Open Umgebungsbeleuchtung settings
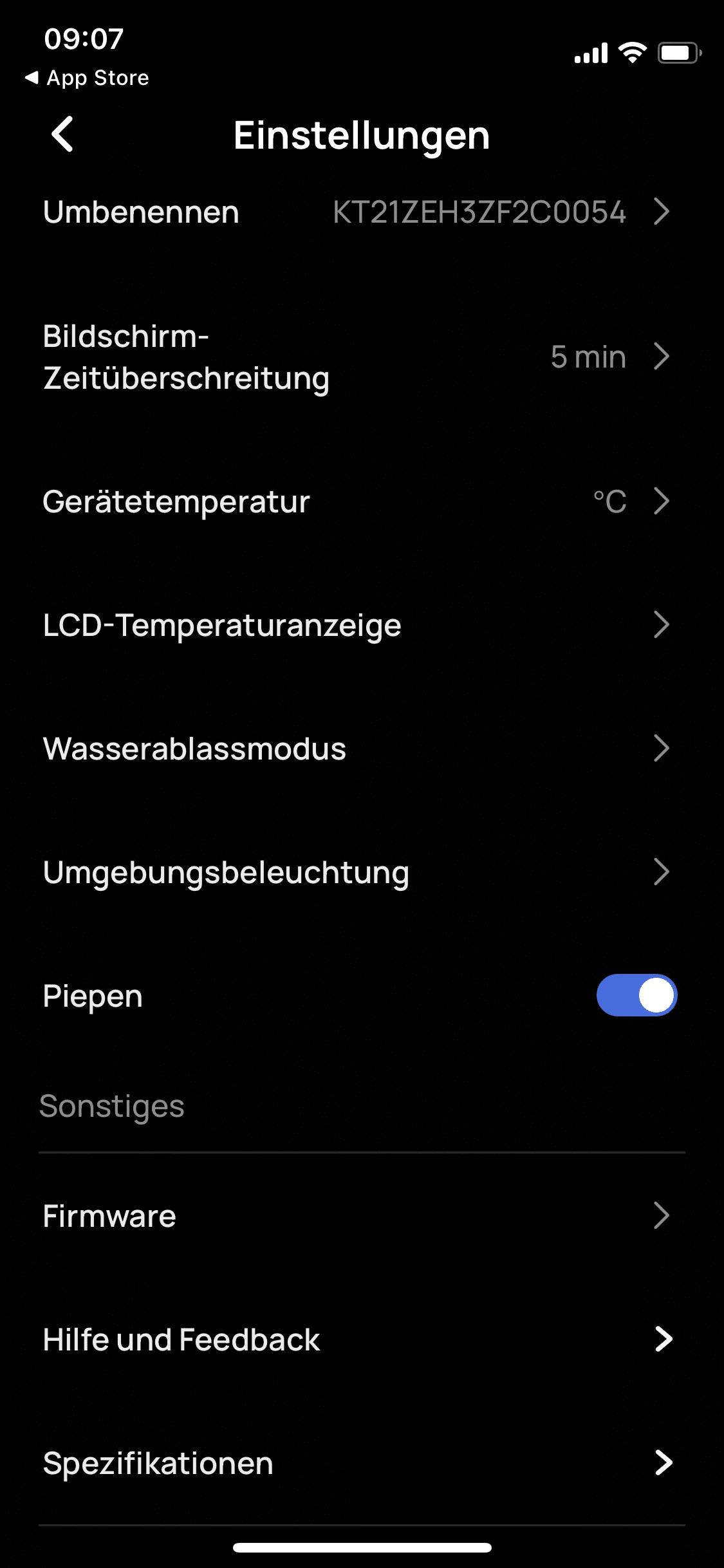This screenshot has width=724, height=1568. [360, 872]
